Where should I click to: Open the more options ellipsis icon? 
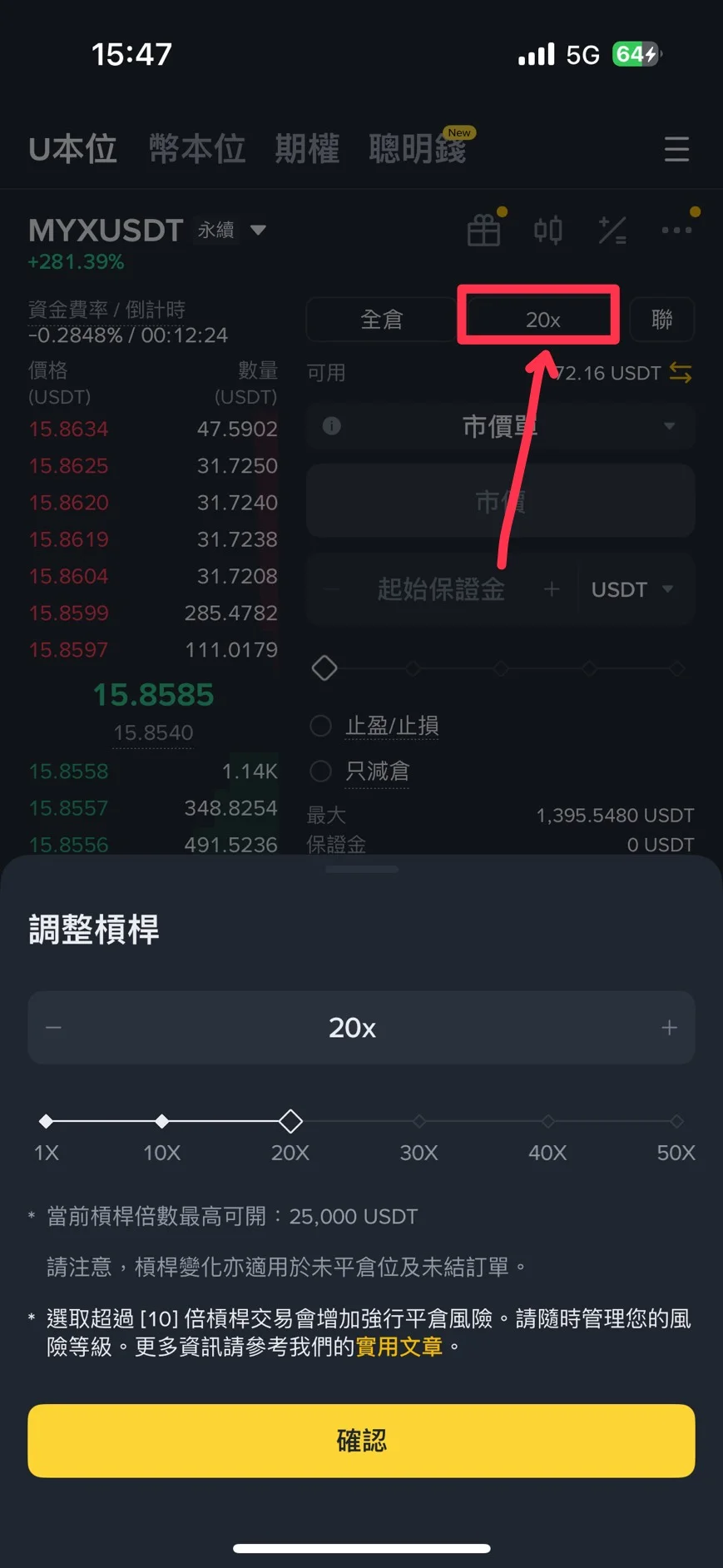(676, 230)
